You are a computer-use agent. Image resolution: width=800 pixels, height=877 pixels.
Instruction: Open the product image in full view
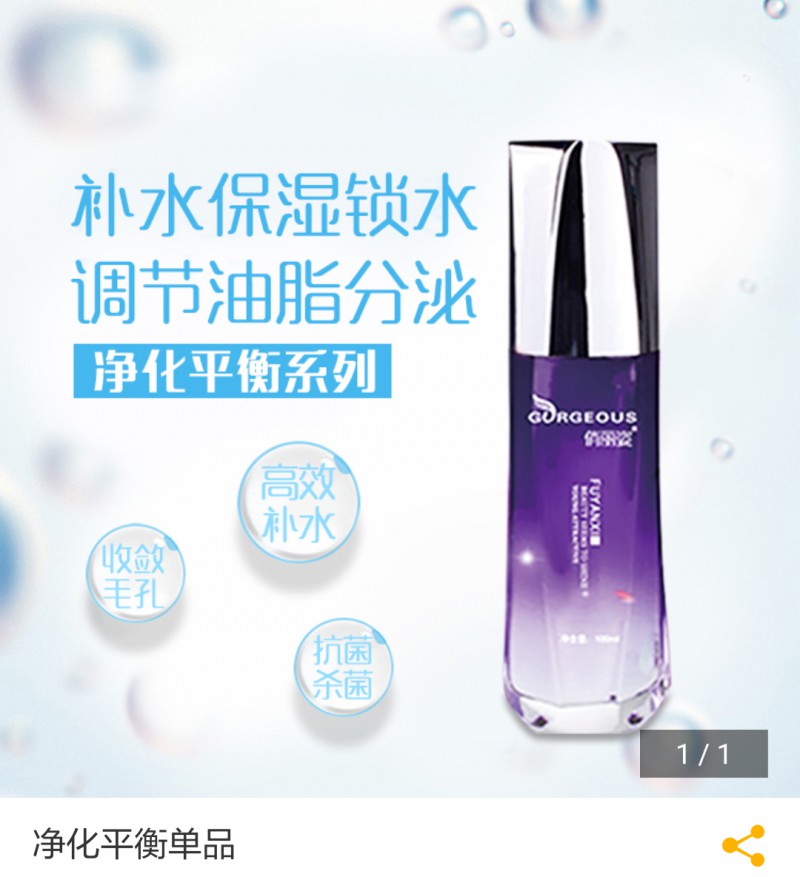pos(400,400)
